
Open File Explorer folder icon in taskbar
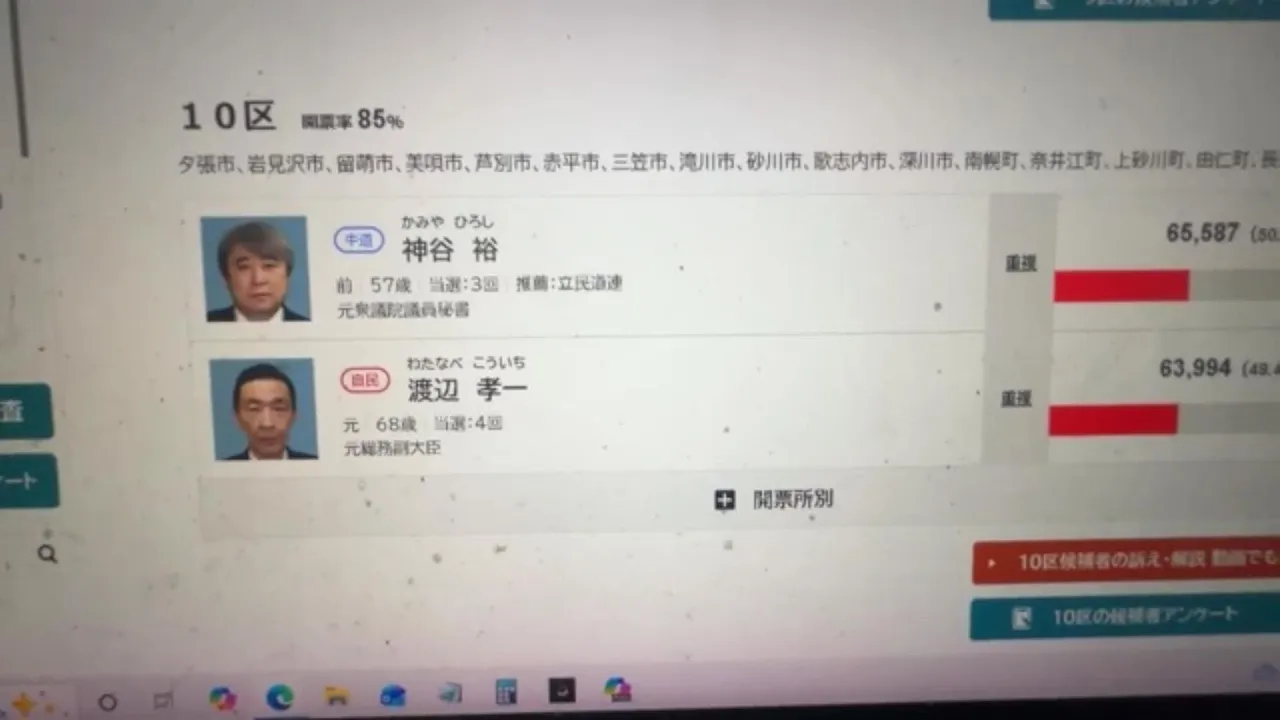337,695
